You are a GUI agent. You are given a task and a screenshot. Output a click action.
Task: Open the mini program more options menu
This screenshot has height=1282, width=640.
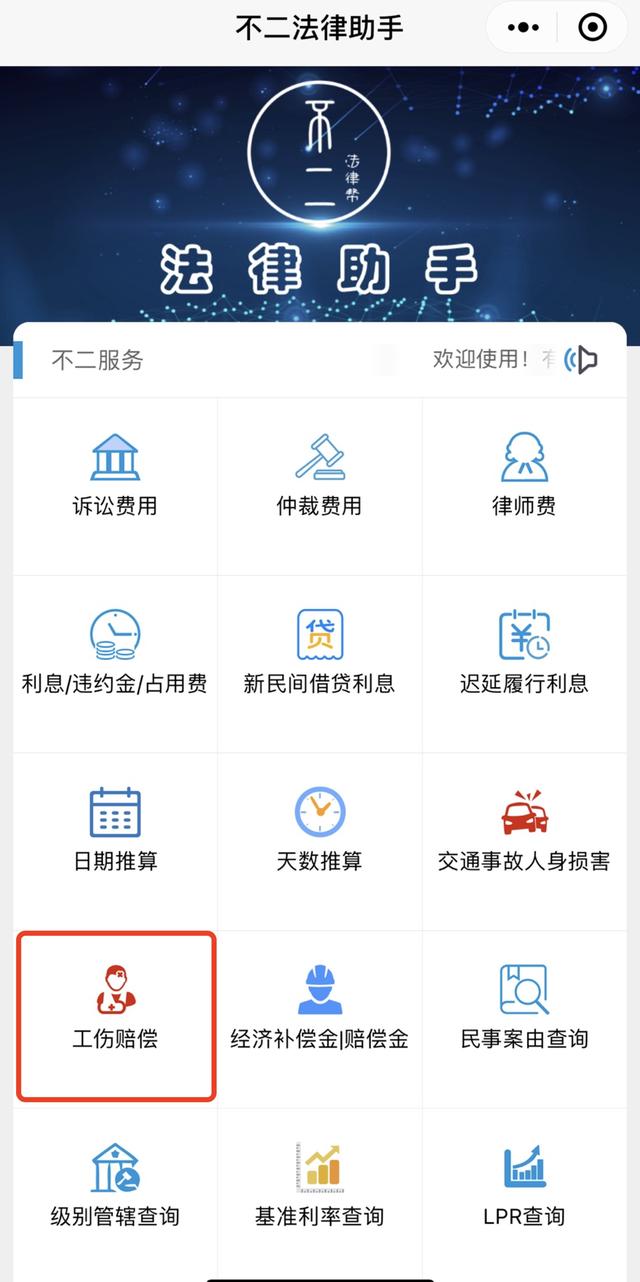coord(523,28)
